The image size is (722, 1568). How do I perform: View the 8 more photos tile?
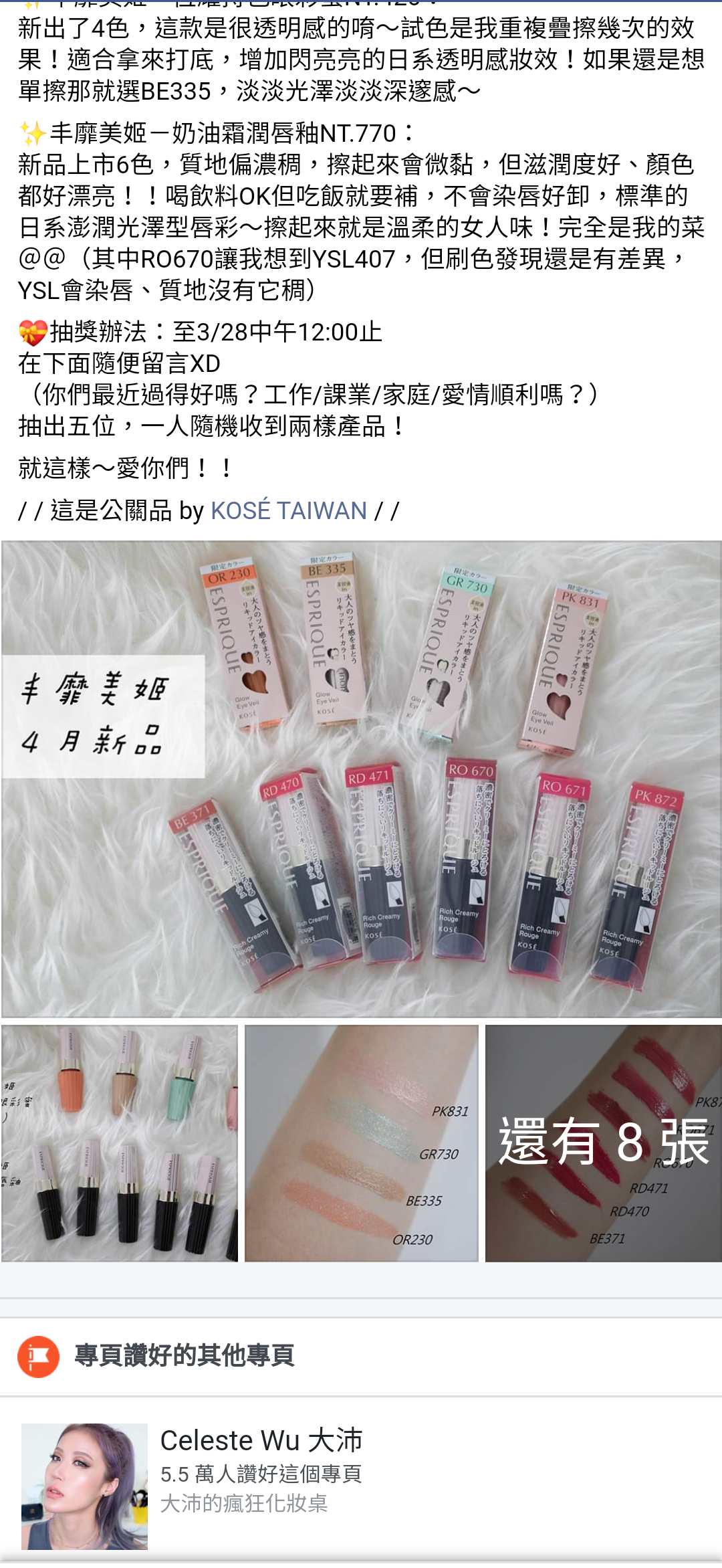(603, 1143)
